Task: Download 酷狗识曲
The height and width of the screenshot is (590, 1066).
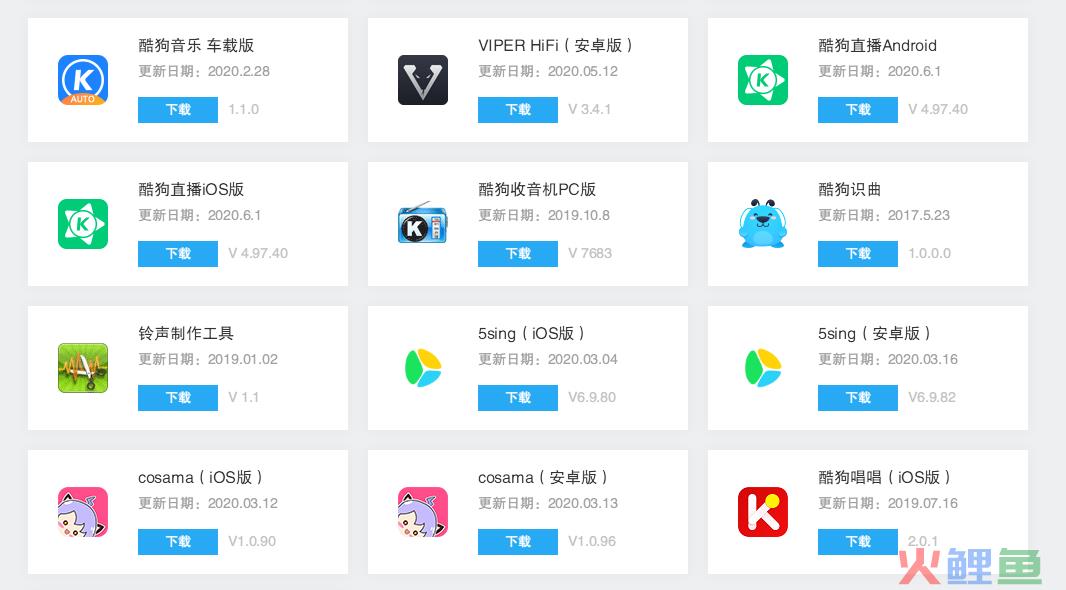Action: (858, 254)
